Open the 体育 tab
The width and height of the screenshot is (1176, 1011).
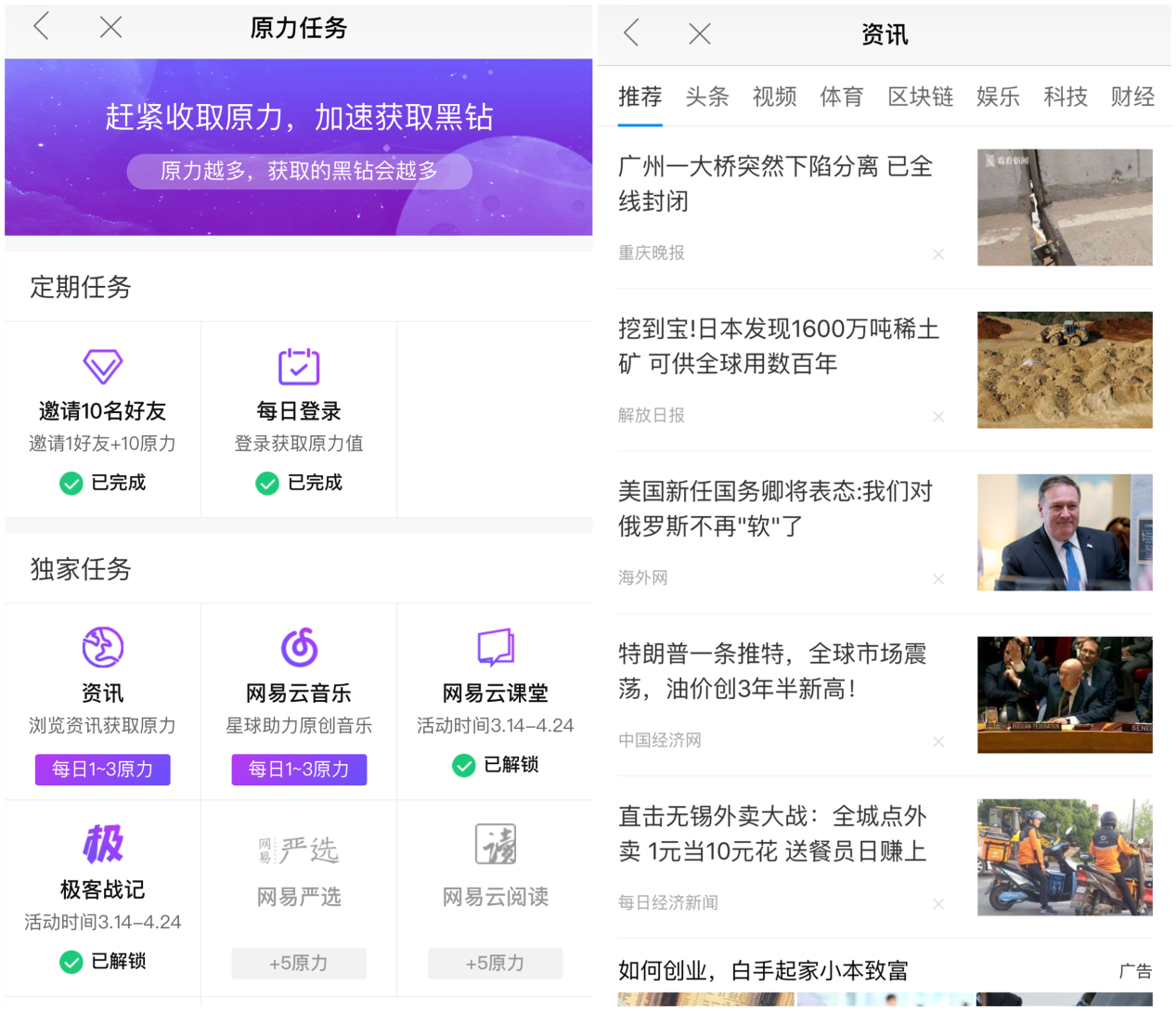(841, 97)
